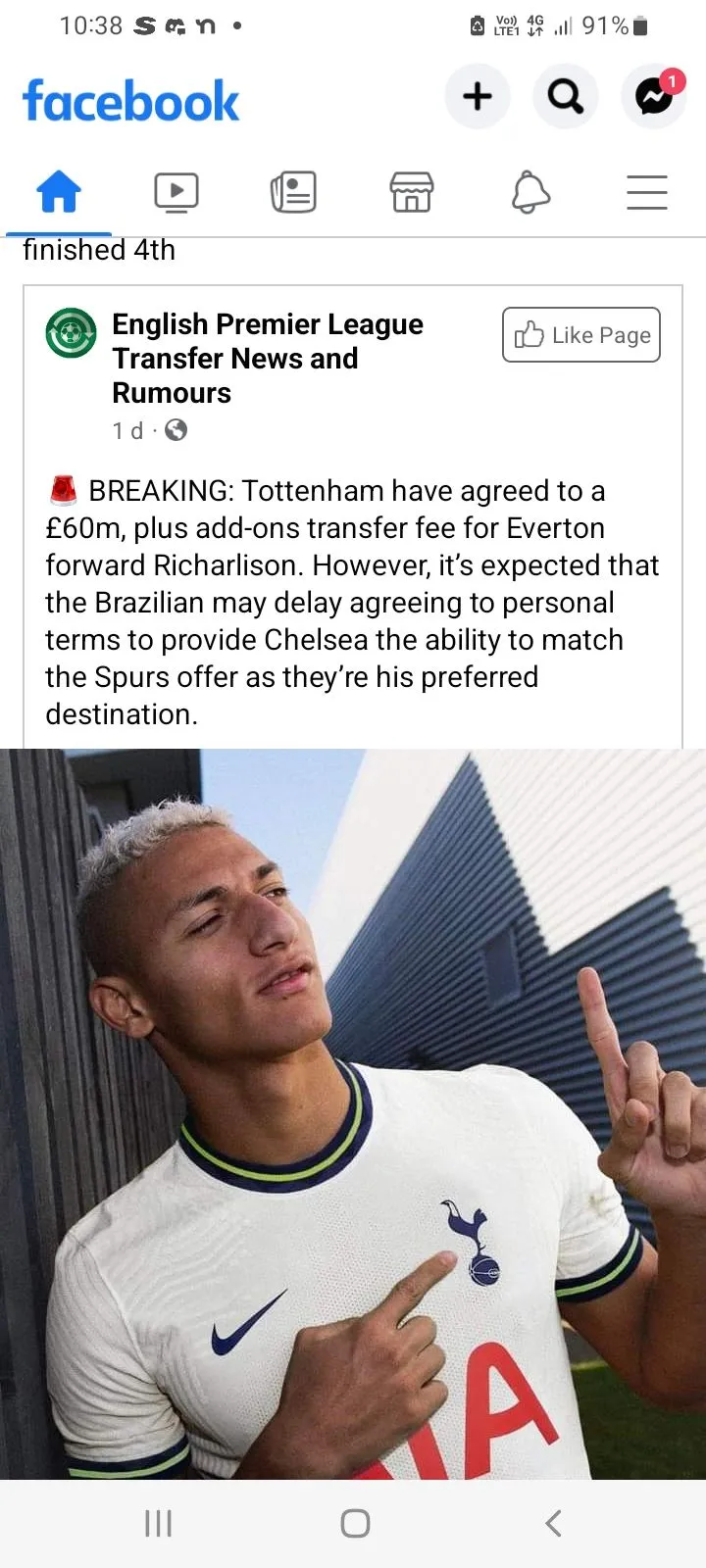Image resolution: width=706 pixels, height=1568 pixels.
Task: Switch to the News tab
Action: [293, 192]
